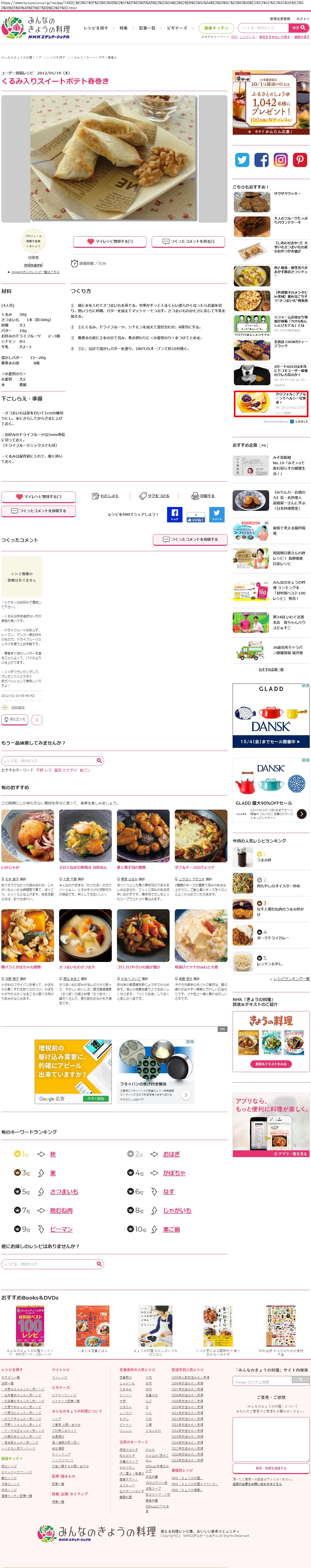Go to the 健康キッチン section

pyautogui.click(x=216, y=28)
